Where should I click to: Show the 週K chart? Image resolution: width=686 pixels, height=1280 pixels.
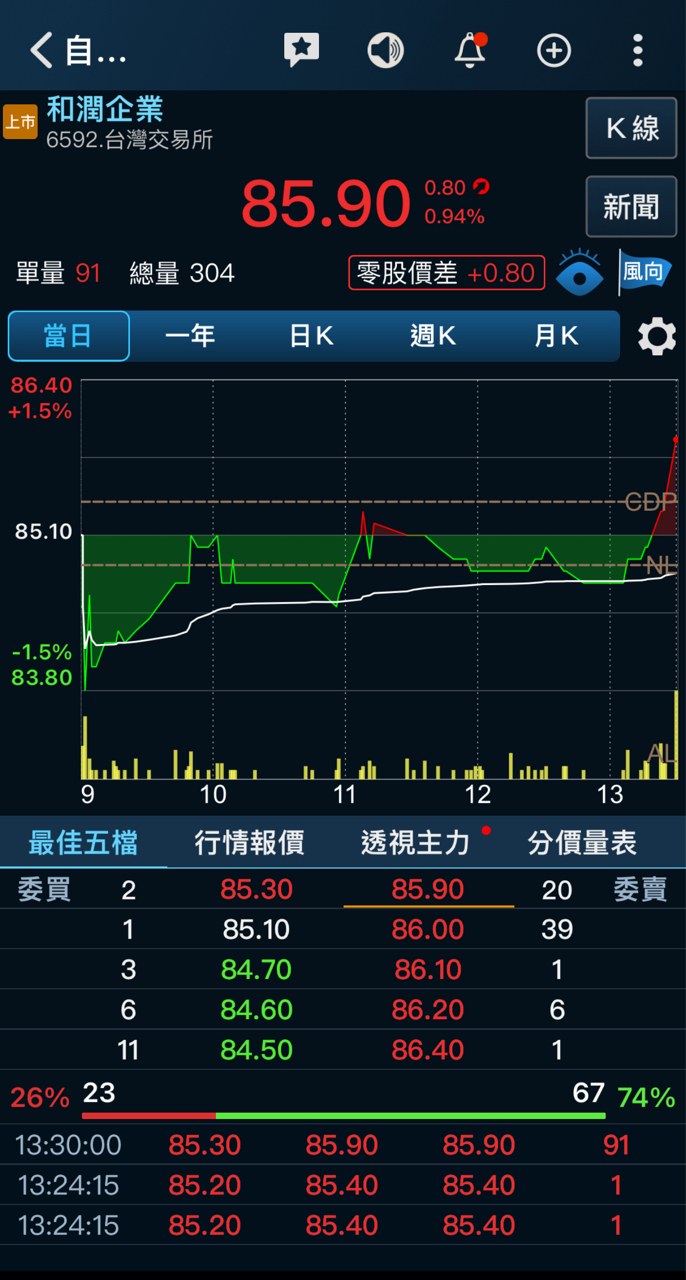[433, 336]
